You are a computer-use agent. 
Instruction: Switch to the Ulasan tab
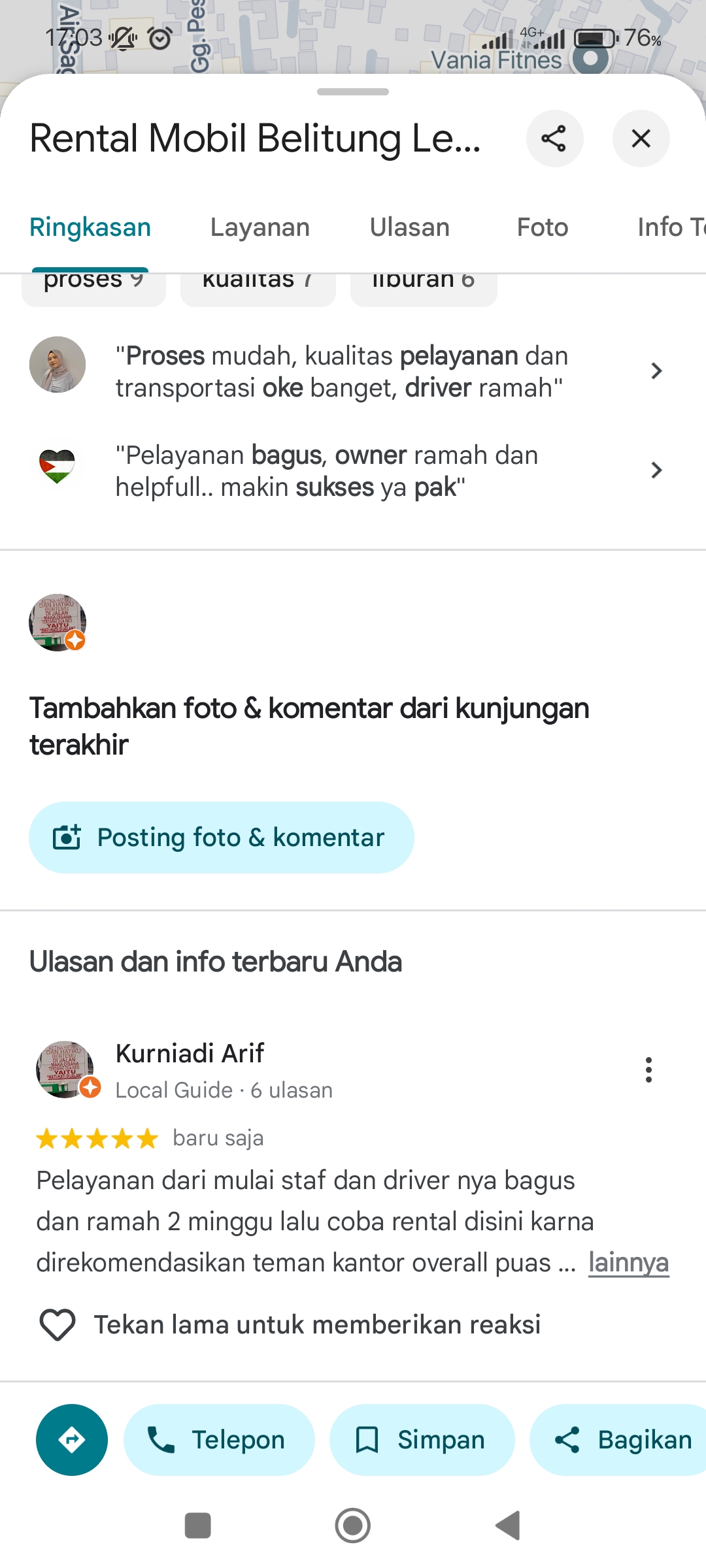(x=410, y=227)
